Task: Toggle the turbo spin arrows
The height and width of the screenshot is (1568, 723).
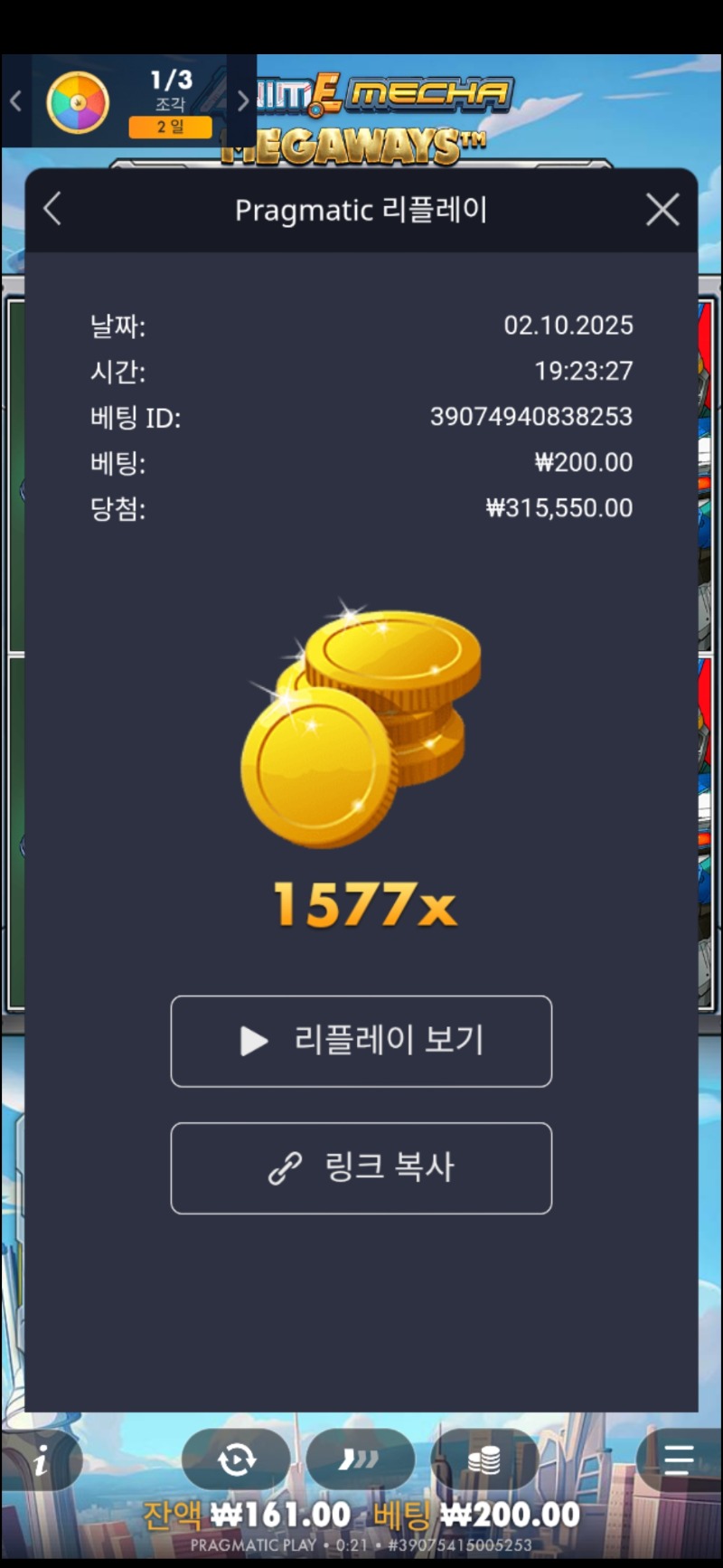Action: [360, 1459]
